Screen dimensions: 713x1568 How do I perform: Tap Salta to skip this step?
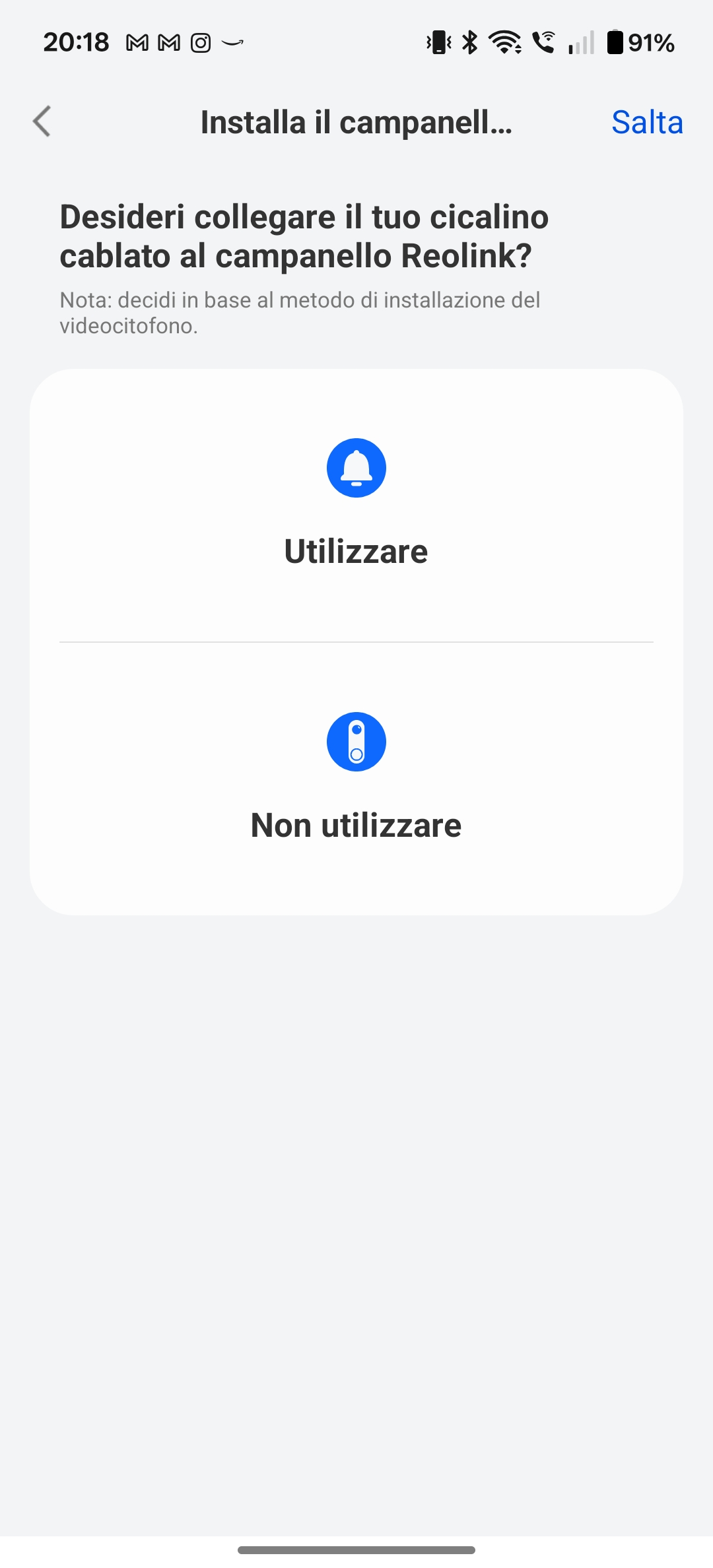[646, 123]
